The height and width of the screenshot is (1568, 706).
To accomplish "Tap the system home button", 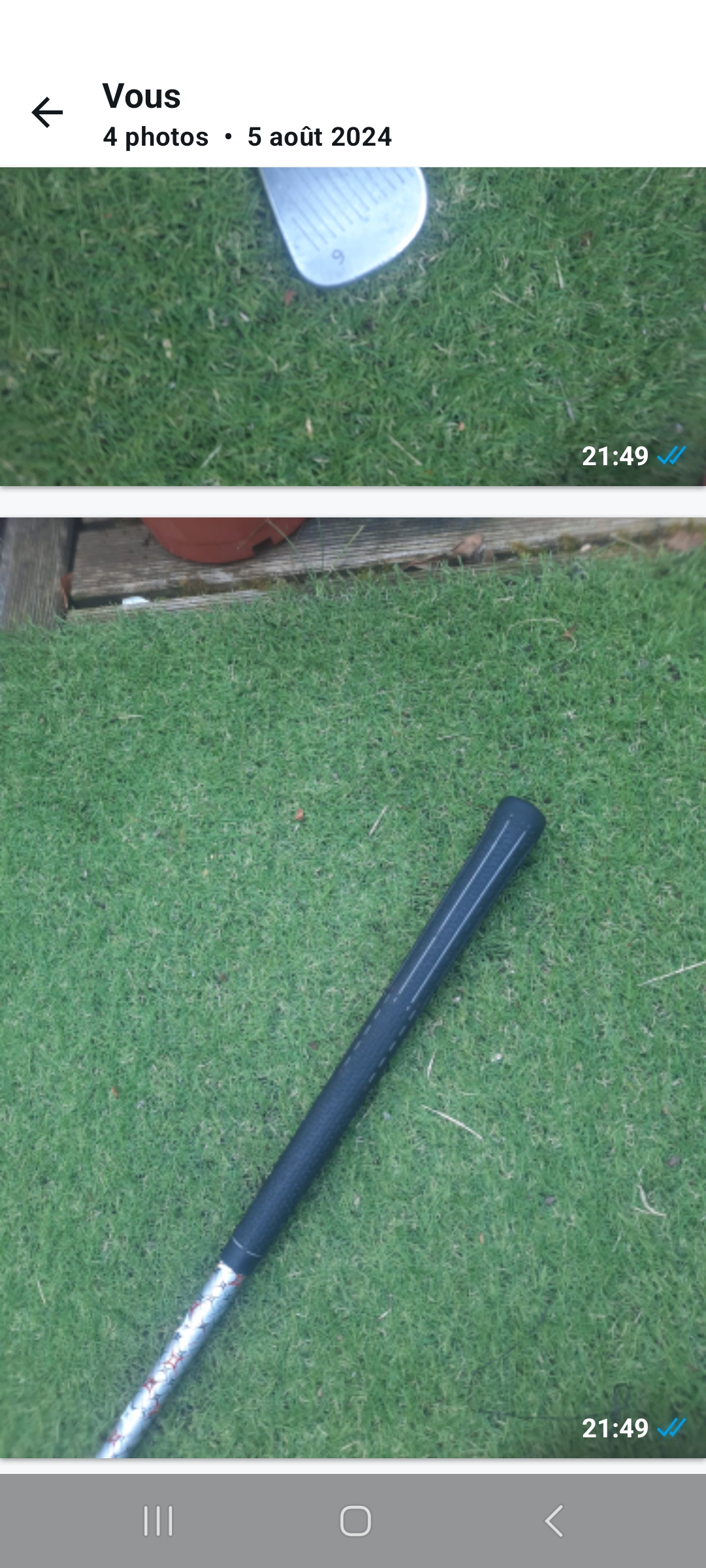I will point(356,1521).
